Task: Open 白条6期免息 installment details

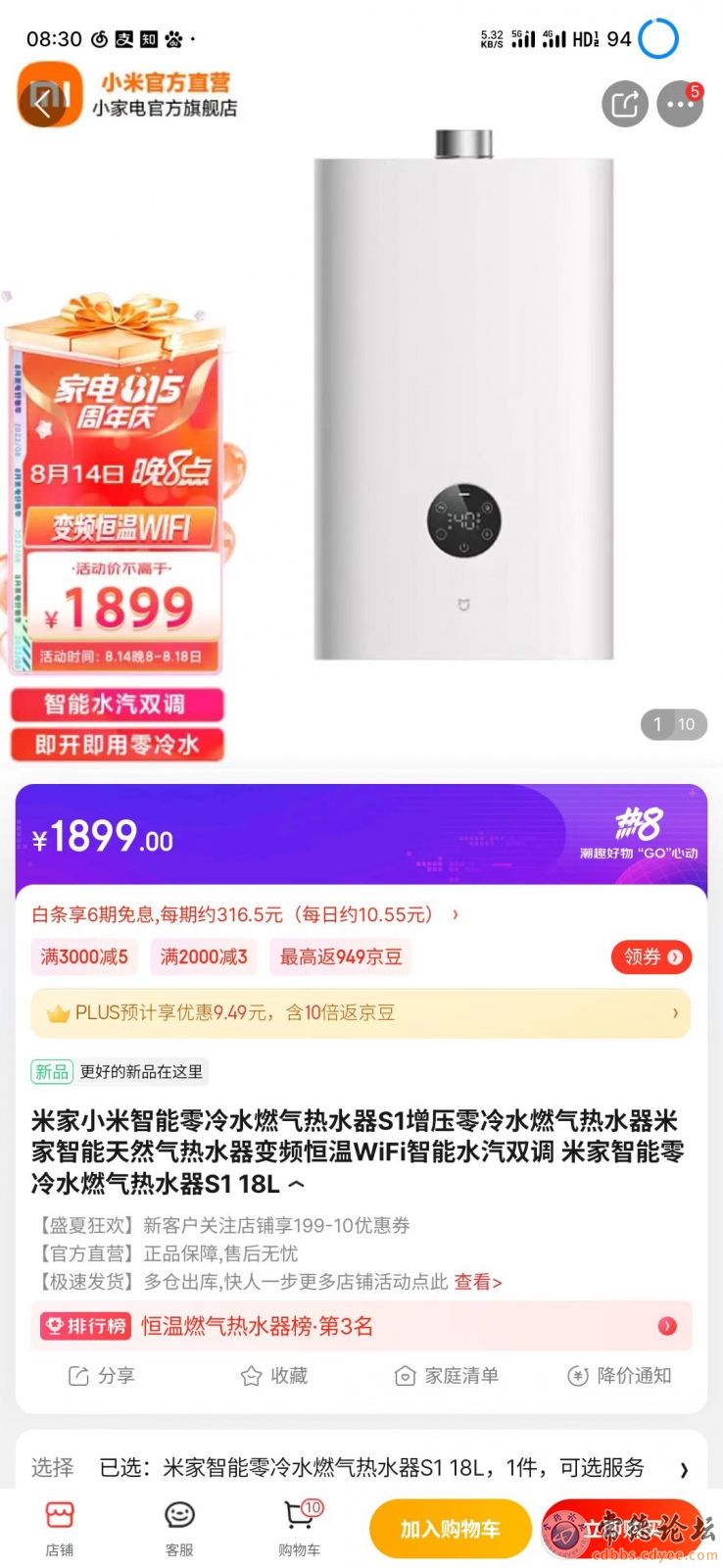Action: click(245, 914)
